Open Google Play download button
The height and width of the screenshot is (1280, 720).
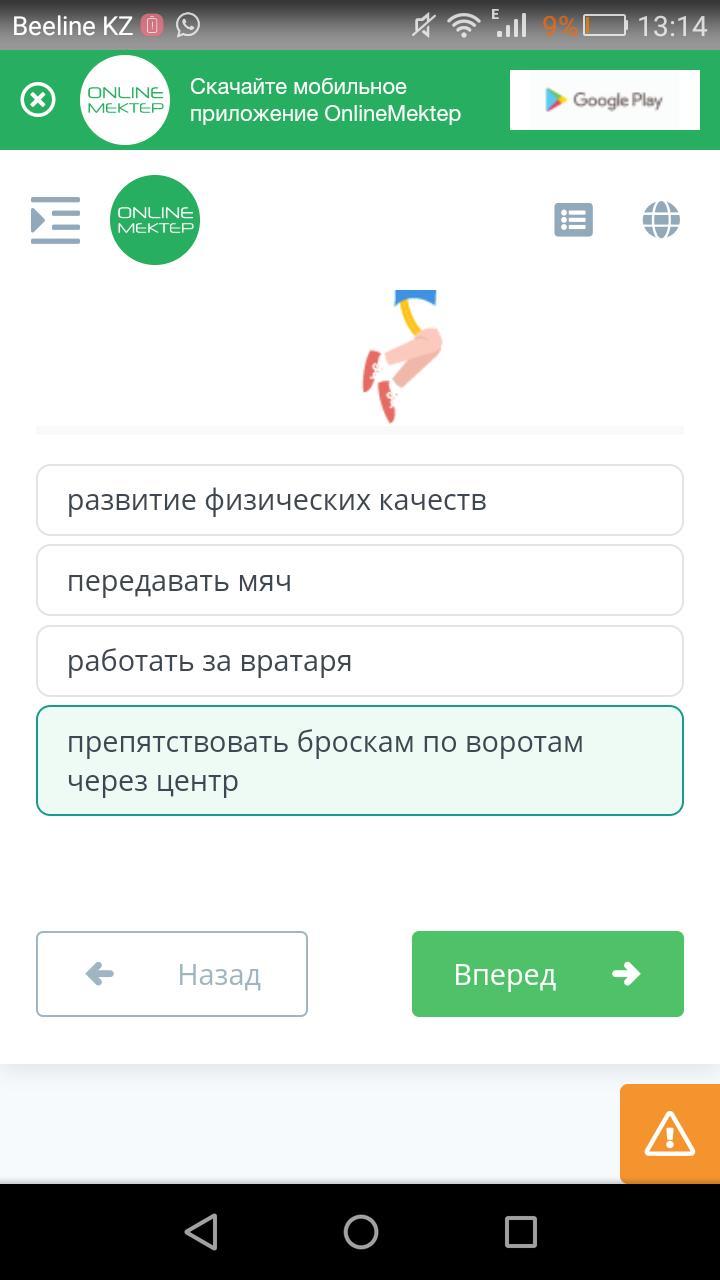[604, 100]
